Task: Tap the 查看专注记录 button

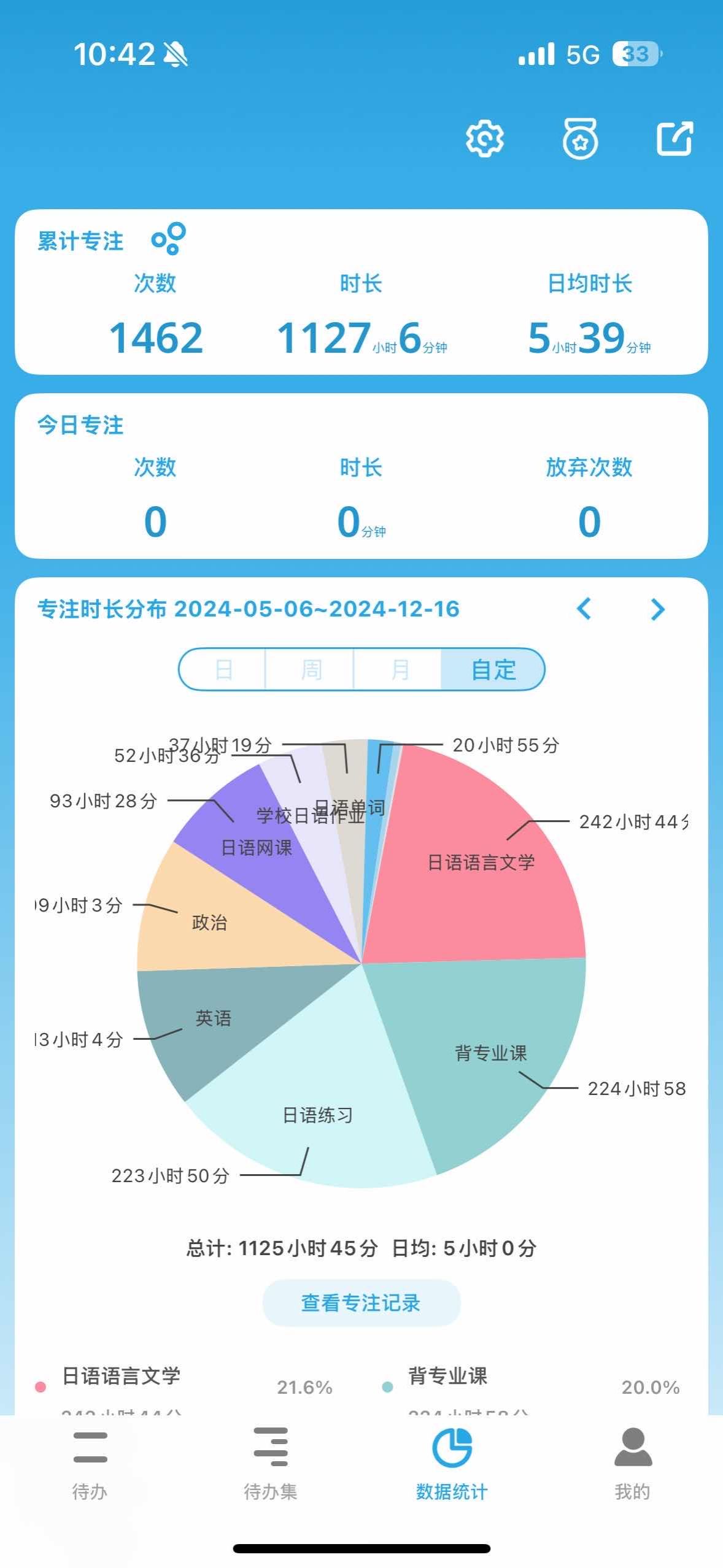Action: [x=361, y=1302]
